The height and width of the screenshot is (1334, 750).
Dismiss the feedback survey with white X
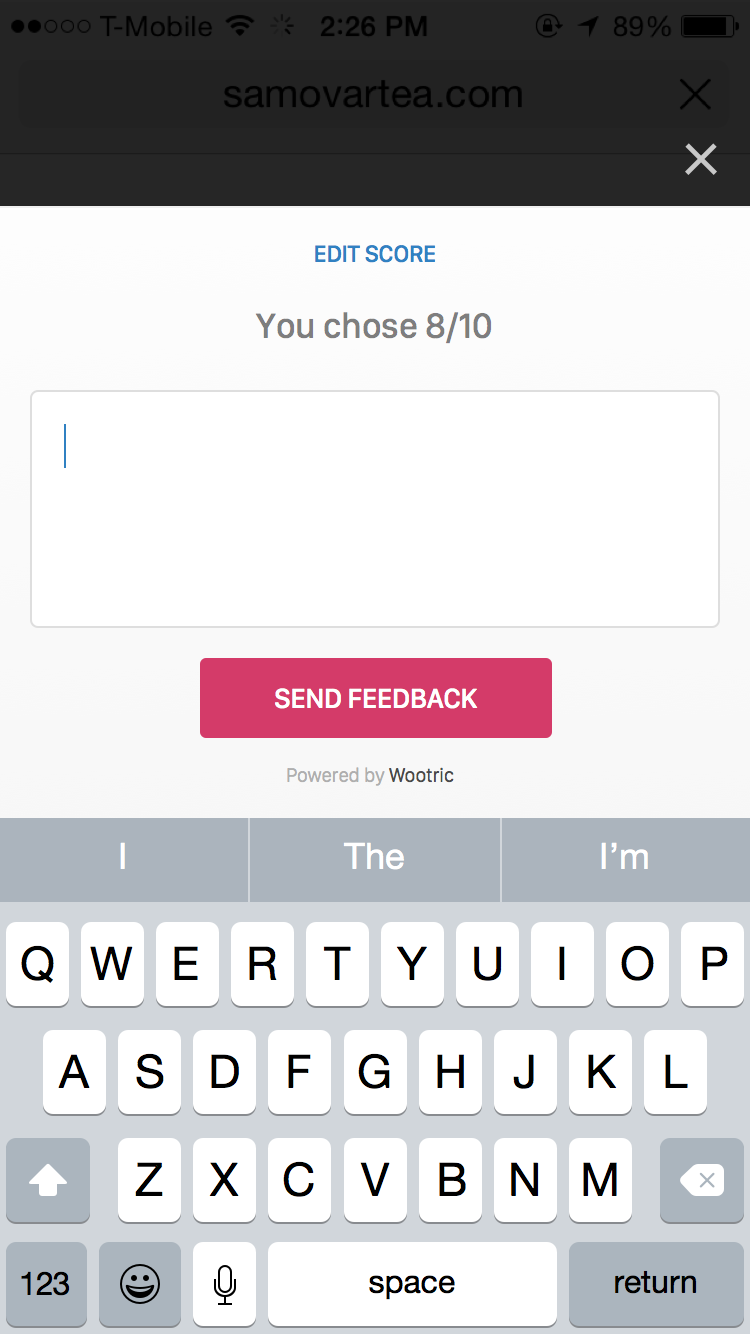[x=700, y=159]
